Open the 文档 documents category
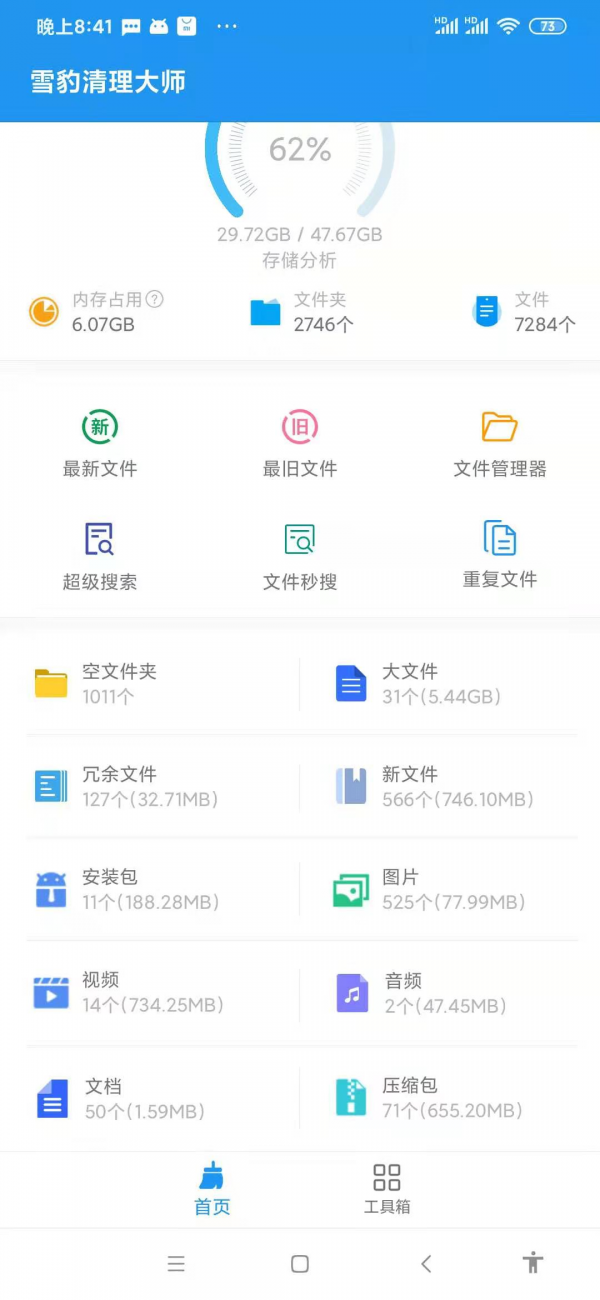600x1300 pixels. (162, 1098)
